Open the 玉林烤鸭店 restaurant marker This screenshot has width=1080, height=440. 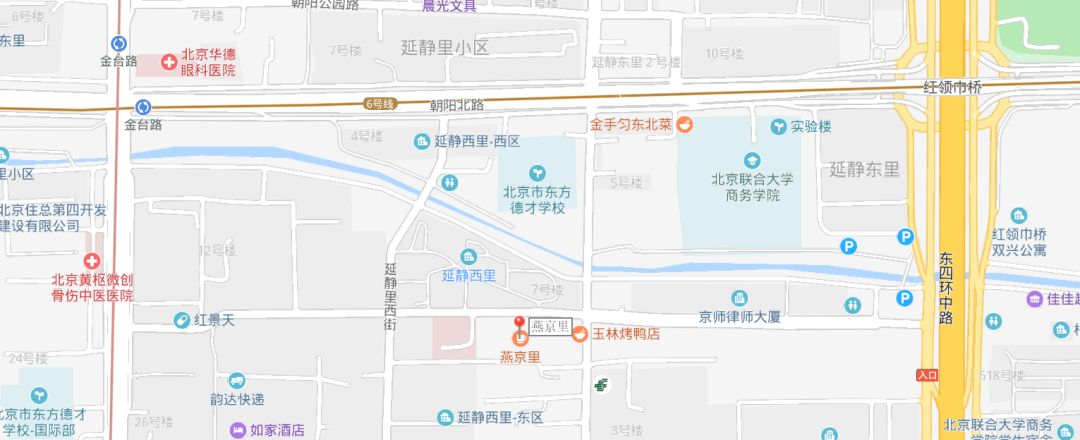[580, 335]
